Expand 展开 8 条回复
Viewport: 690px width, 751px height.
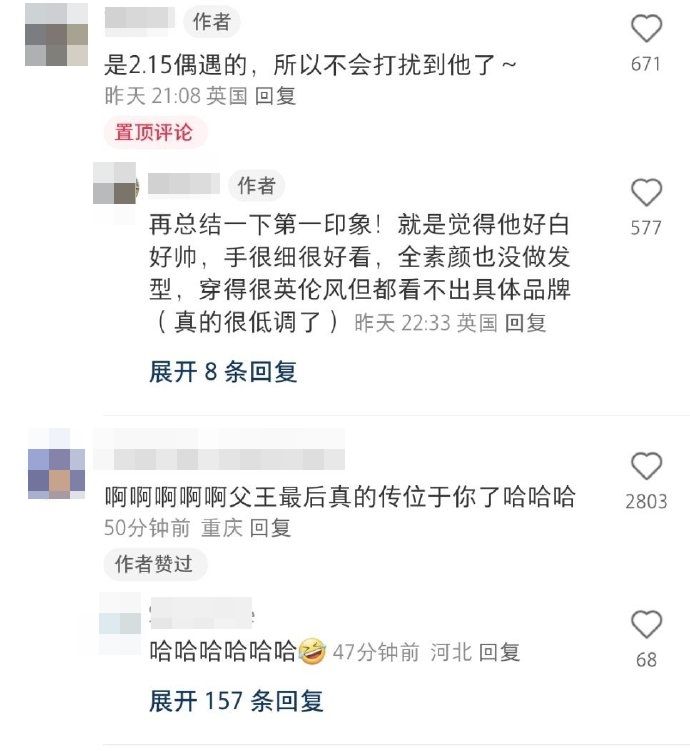tap(223, 372)
